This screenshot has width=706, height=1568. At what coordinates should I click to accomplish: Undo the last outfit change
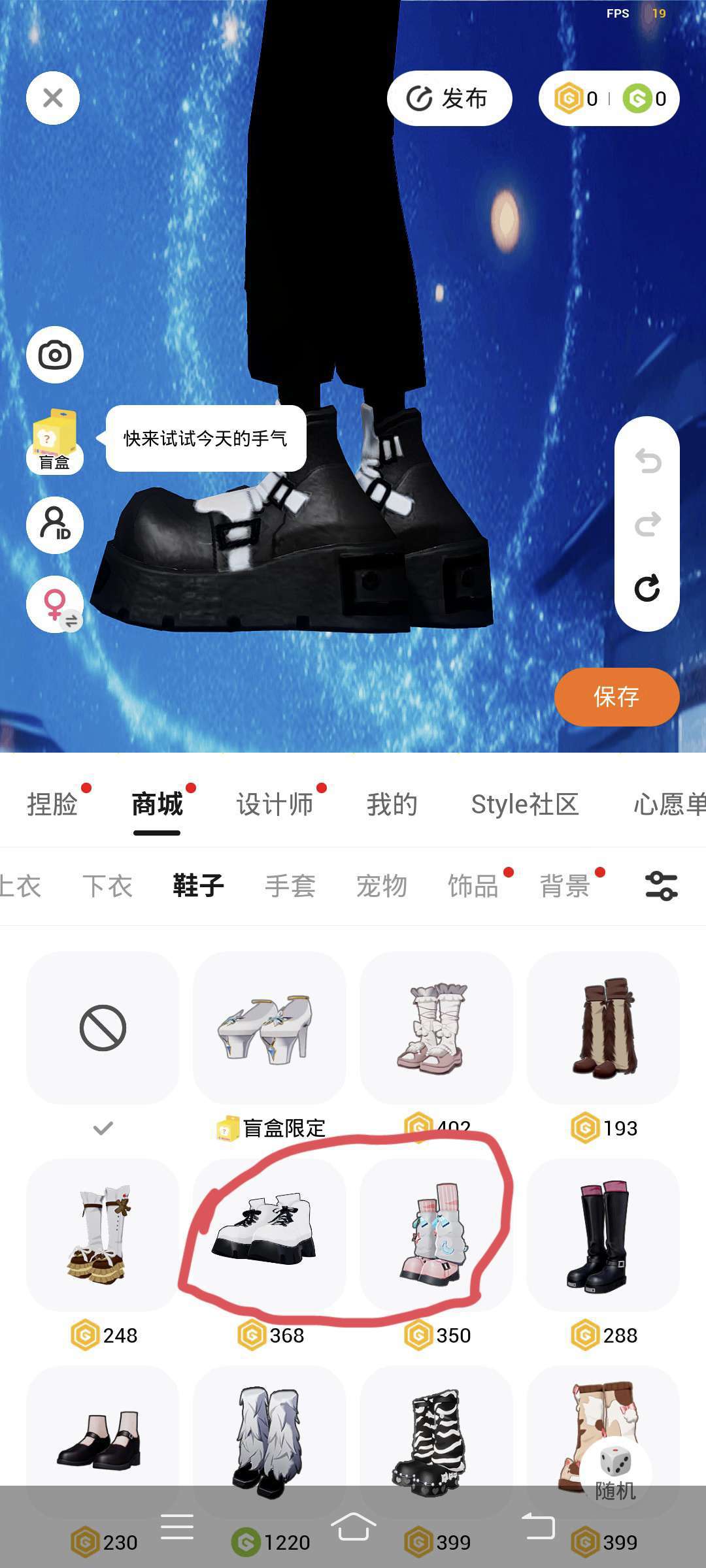tap(647, 461)
